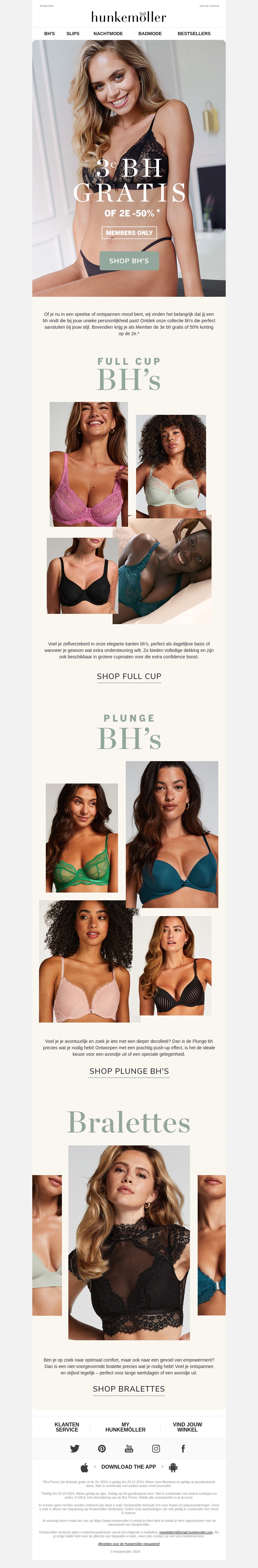This screenshot has width=258, height=1568.
Task: Open the Pinterest icon
Action: pos(102,1449)
